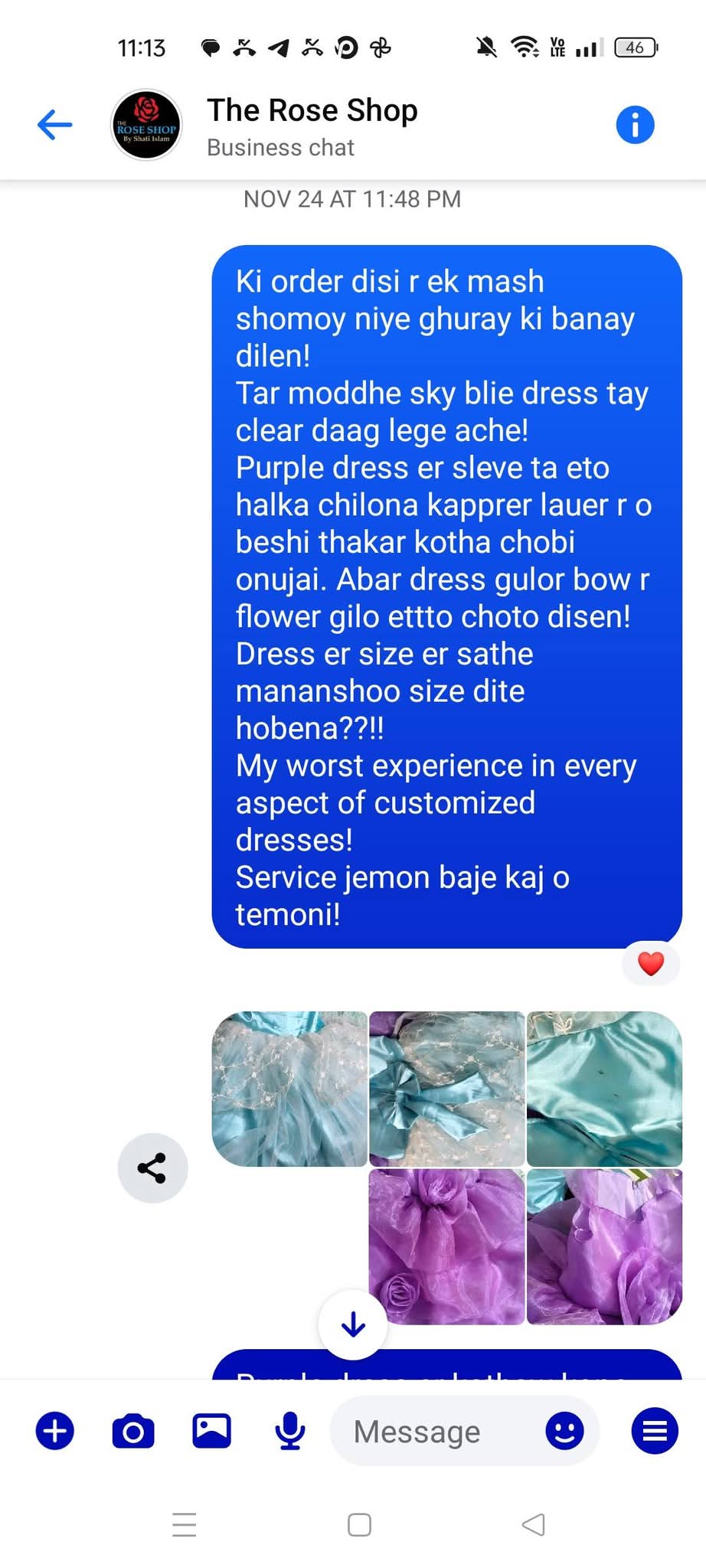Screen dimensions: 706x1568
Task: Pick an image from the gallery
Action: click(x=211, y=1430)
